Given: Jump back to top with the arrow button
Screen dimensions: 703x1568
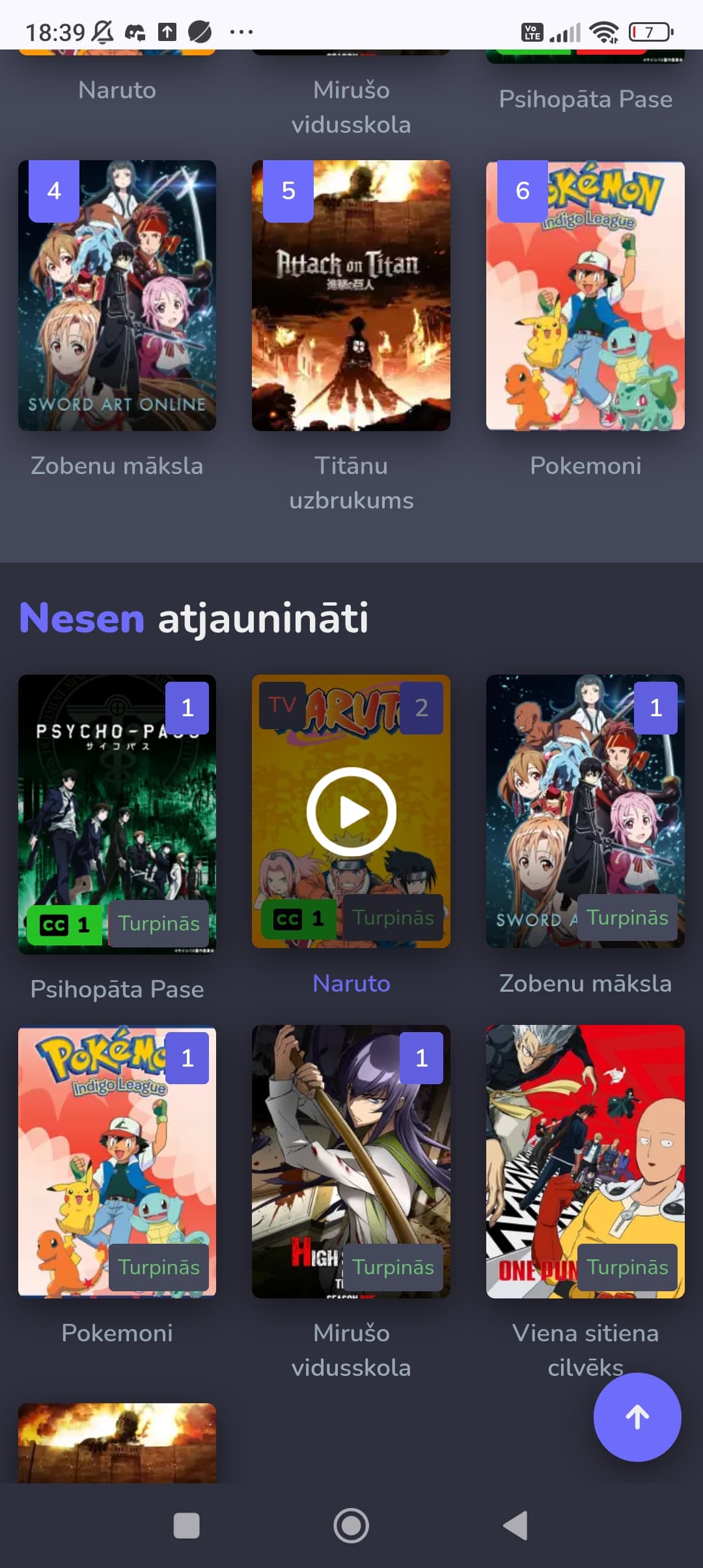Looking at the screenshot, I should tap(637, 1417).
